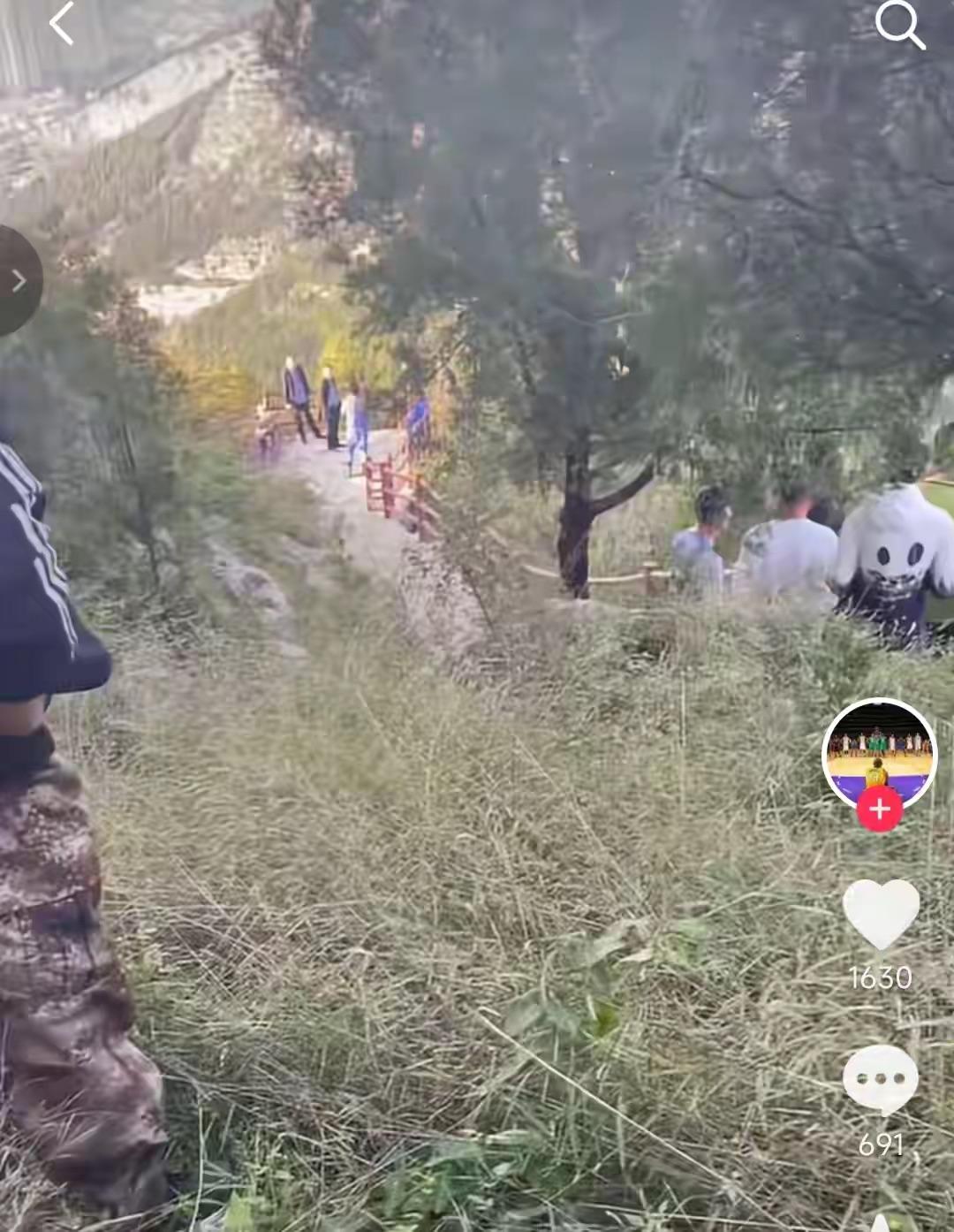This screenshot has height=1232, width=954.
Task: Open the comments on this video
Action: tap(880, 1080)
